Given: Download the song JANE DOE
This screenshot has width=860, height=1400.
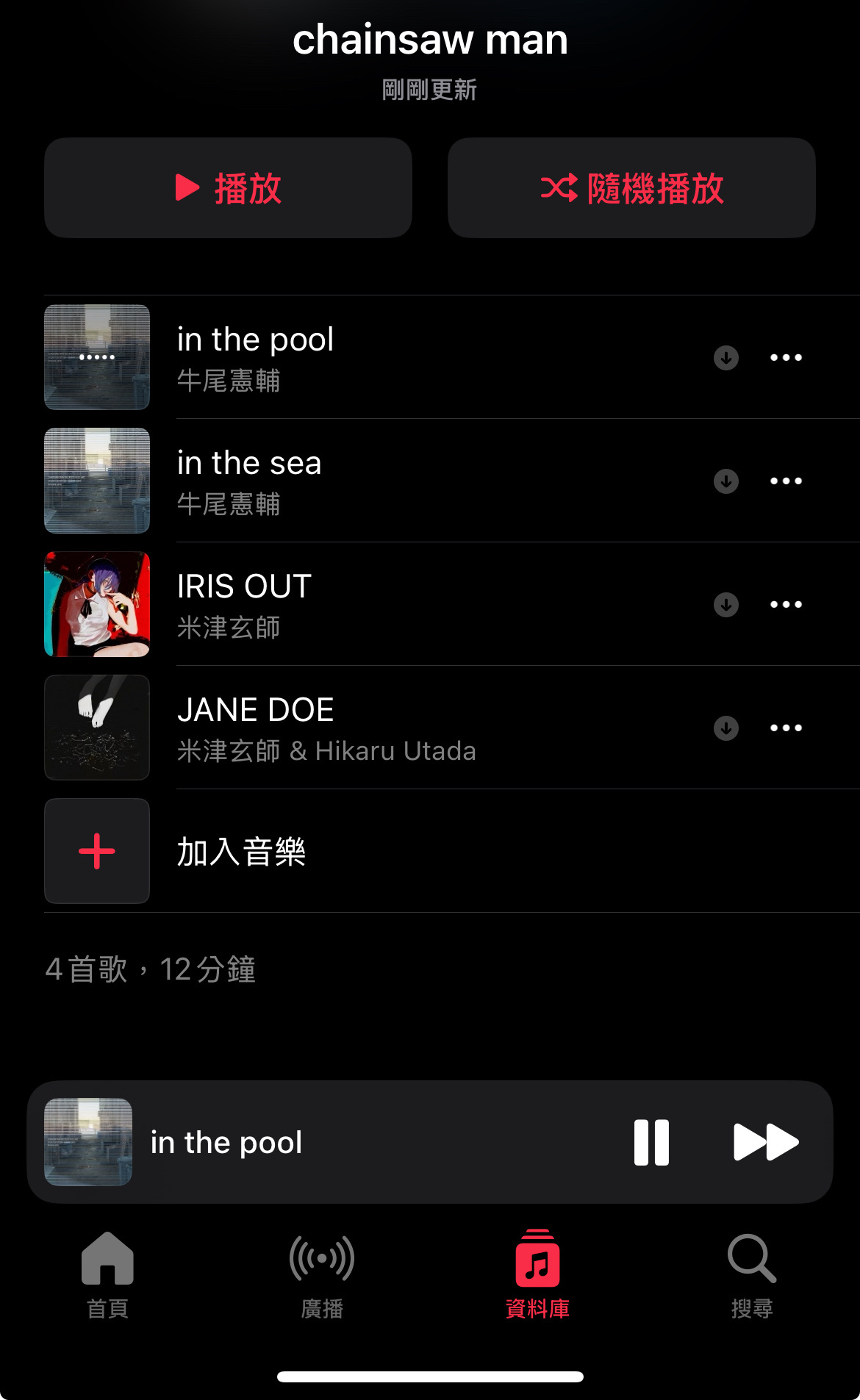Looking at the screenshot, I should click(x=726, y=728).
